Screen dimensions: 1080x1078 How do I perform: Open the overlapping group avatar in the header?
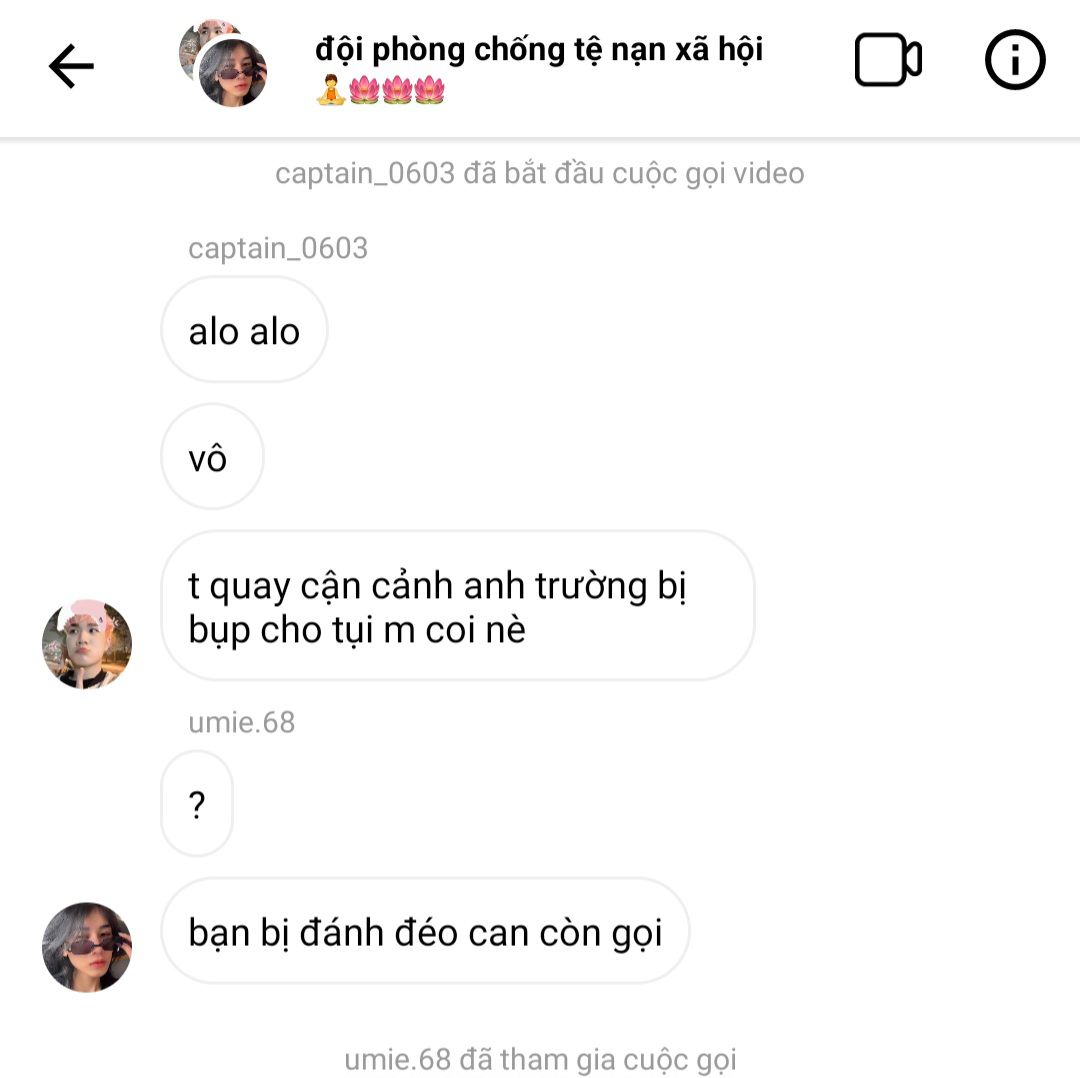click(x=224, y=63)
